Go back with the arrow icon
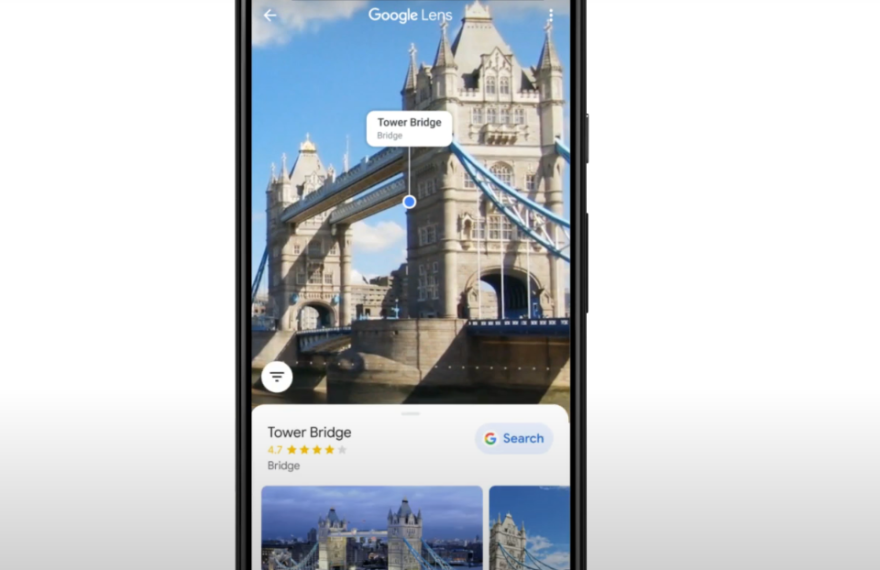880x570 pixels. pos(270,15)
